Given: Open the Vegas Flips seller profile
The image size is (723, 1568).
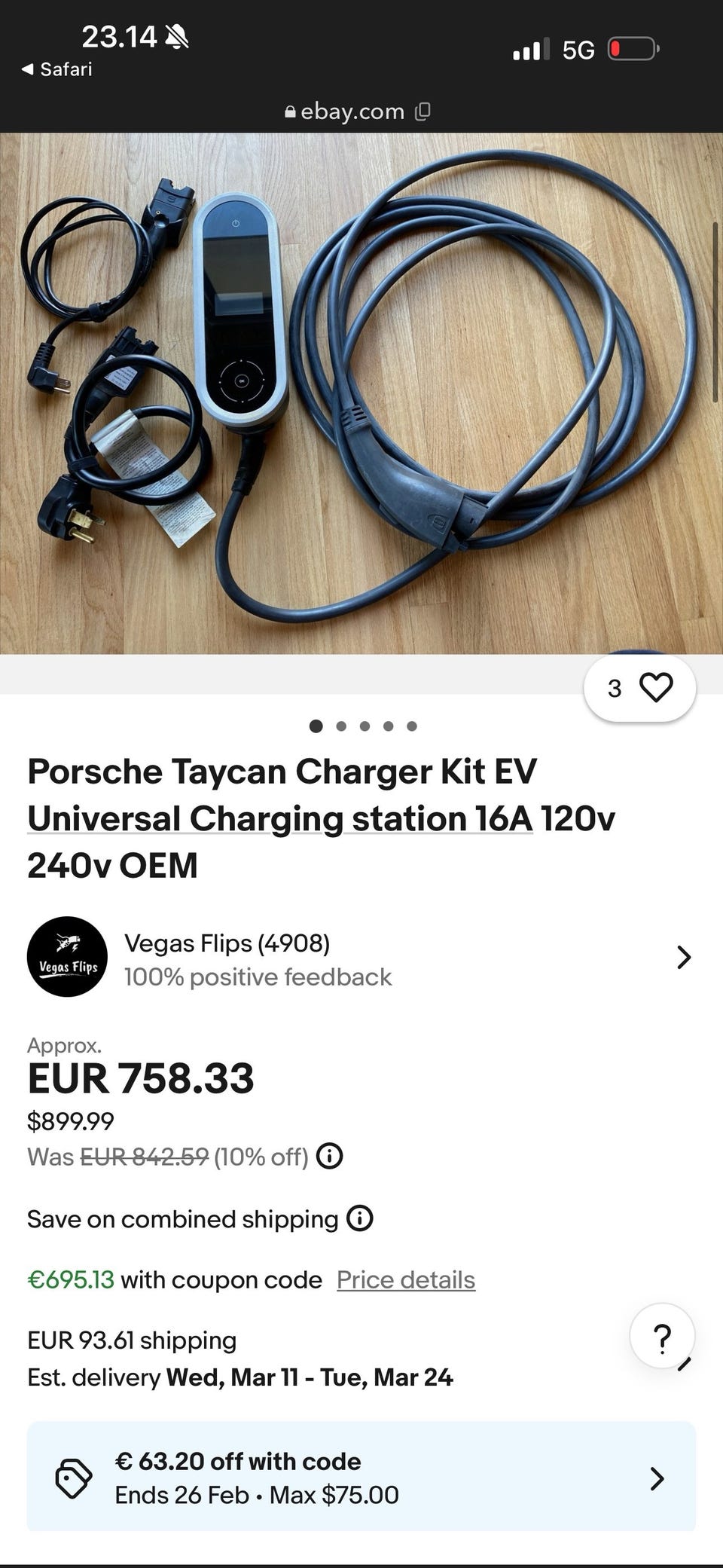Looking at the screenshot, I should coord(360,957).
